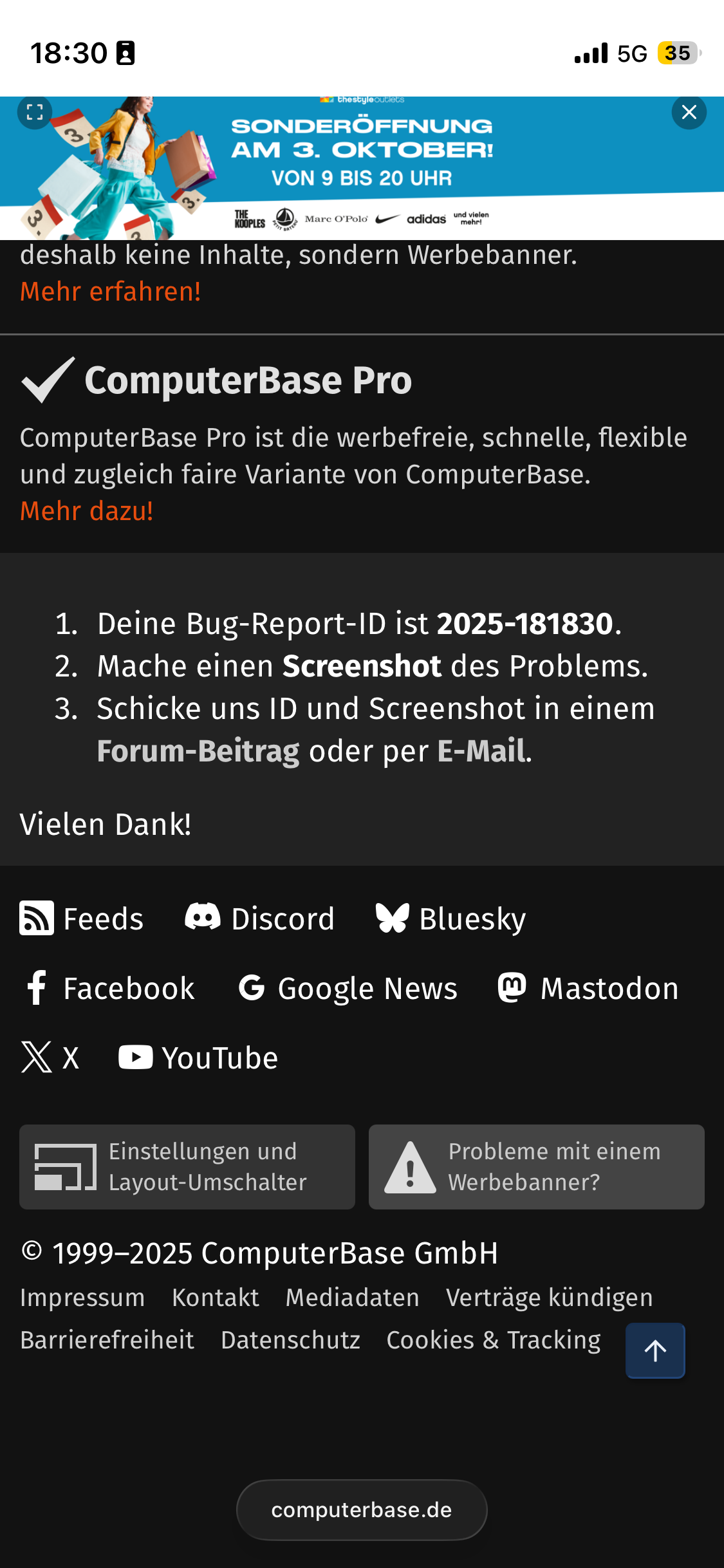Visit the Bluesky profile

[x=451, y=919]
